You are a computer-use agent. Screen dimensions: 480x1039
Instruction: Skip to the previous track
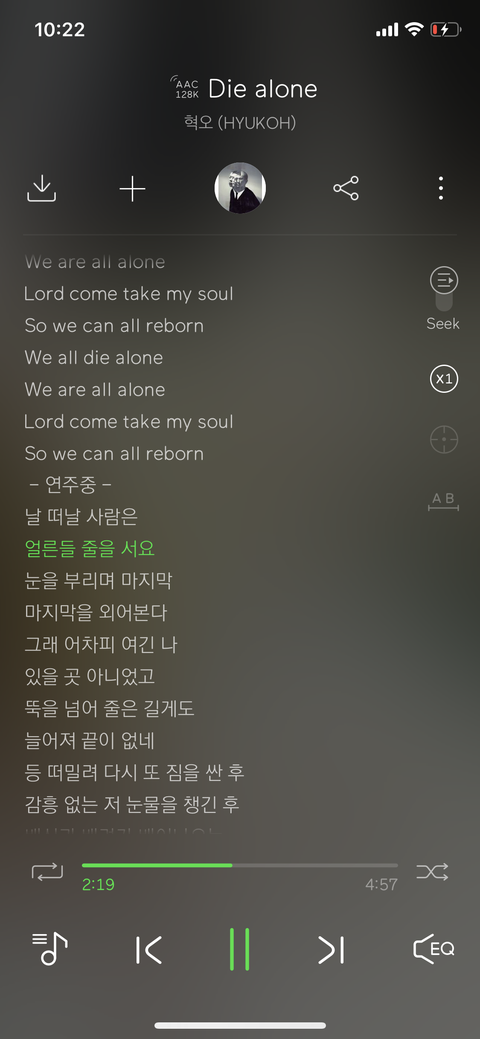149,950
